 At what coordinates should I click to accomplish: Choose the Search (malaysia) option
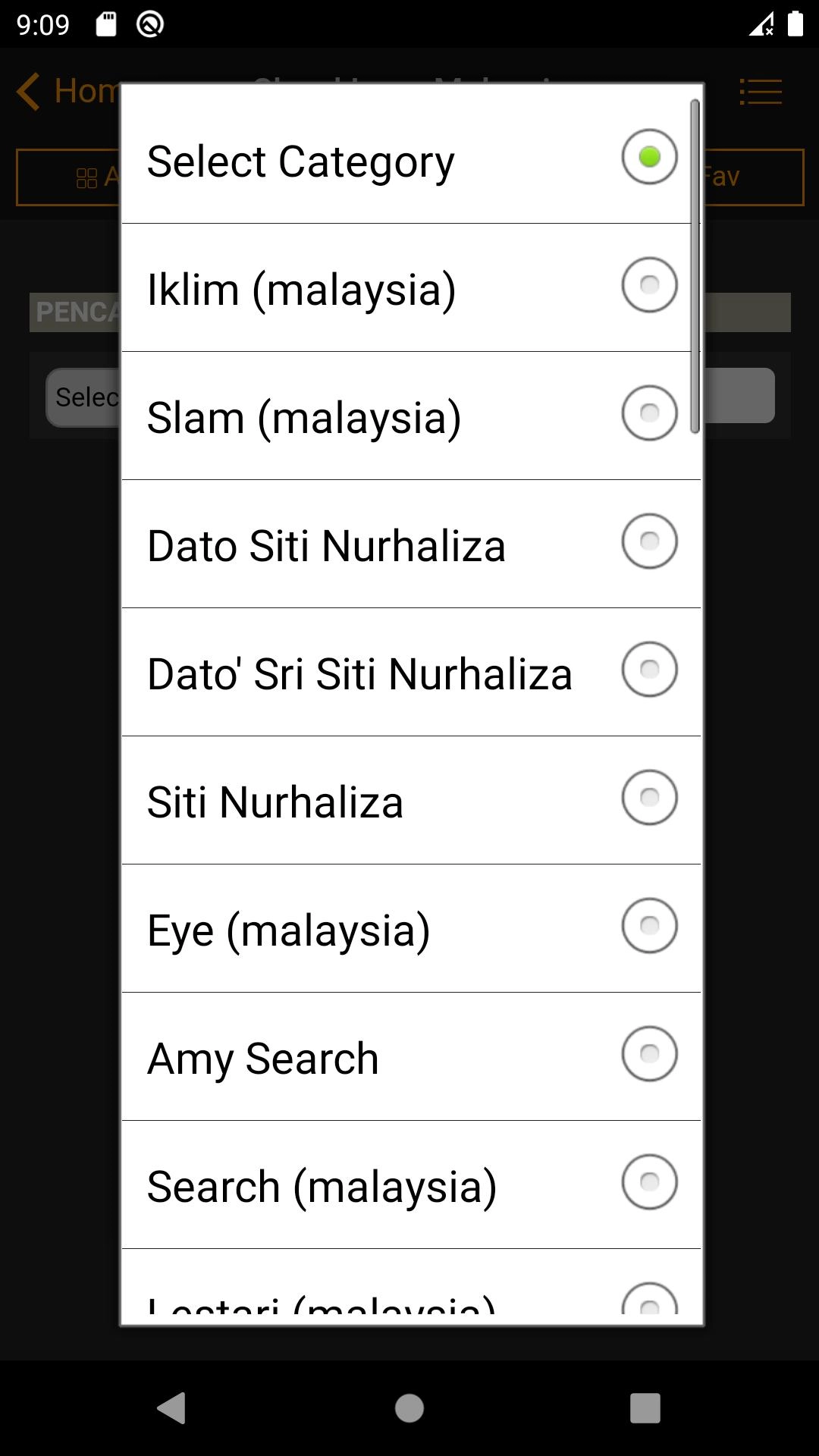410,1185
